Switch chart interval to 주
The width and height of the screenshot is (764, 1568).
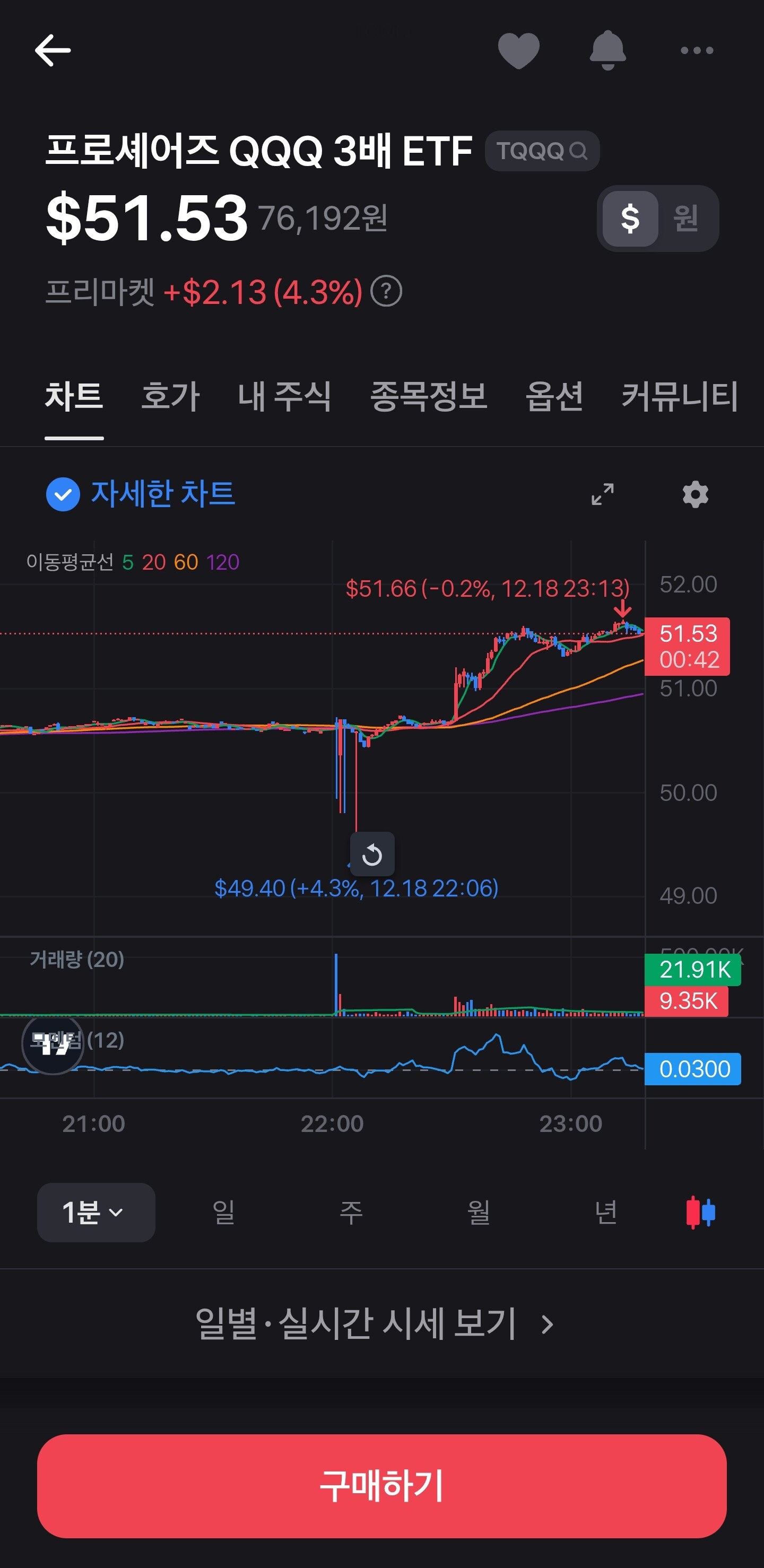pos(351,1213)
